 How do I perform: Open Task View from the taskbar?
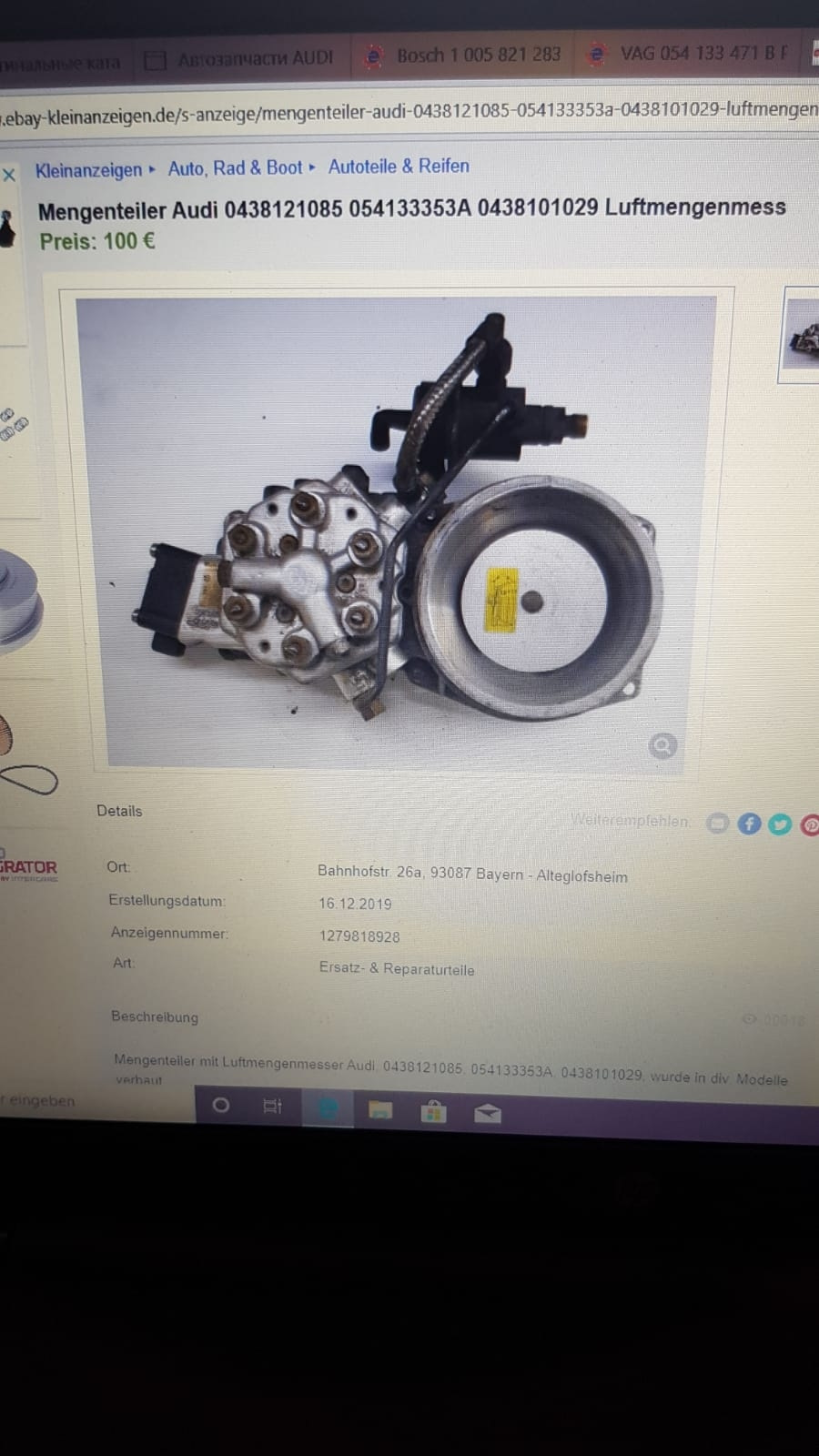coord(272,1107)
